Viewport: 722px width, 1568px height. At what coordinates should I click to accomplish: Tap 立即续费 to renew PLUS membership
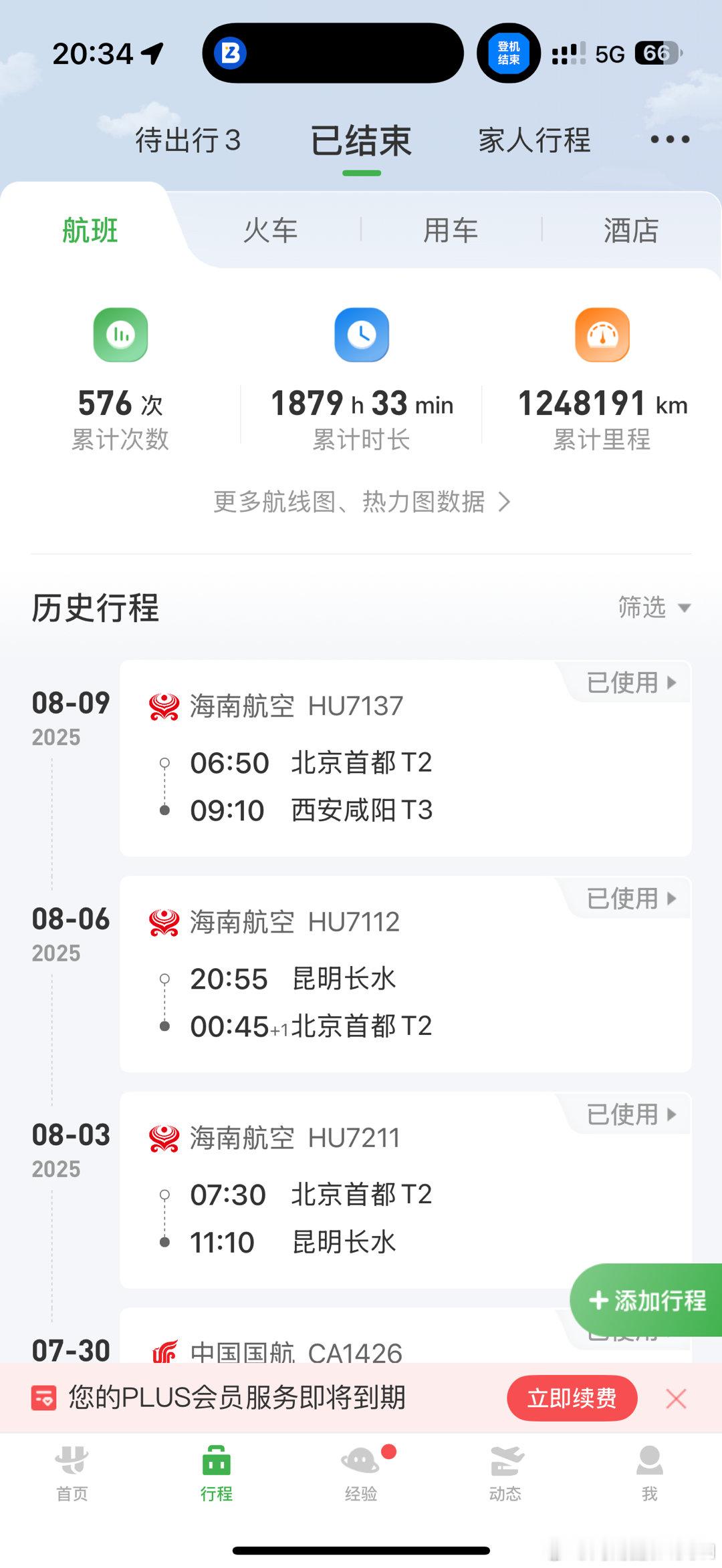tap(572, 1398)
